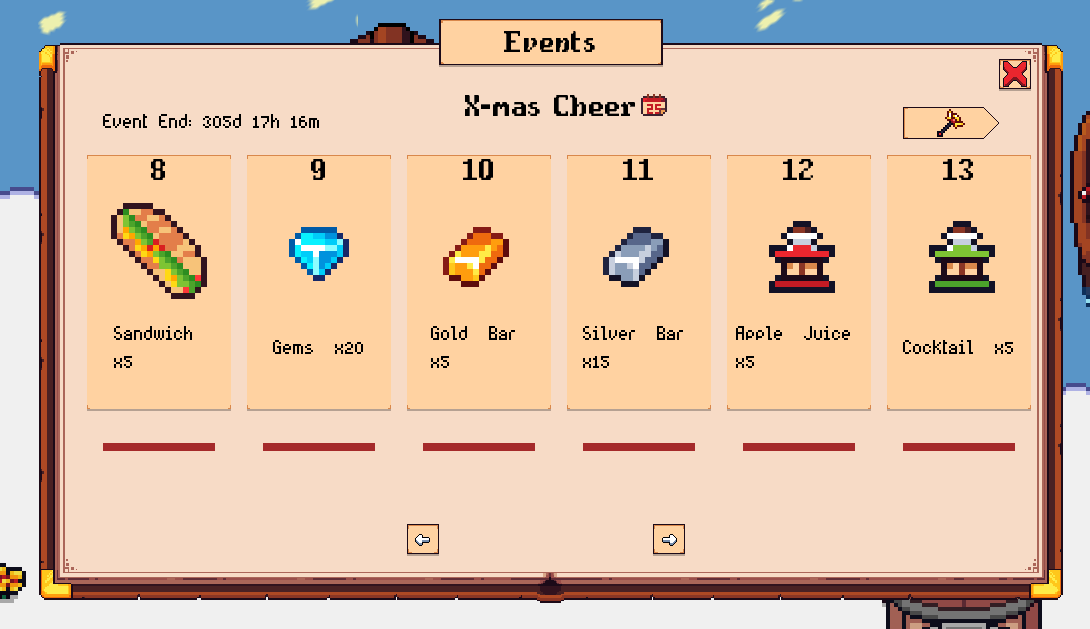View the day 12 Apple Juice reward
The image size is (1090, 629).
point(799,282)
